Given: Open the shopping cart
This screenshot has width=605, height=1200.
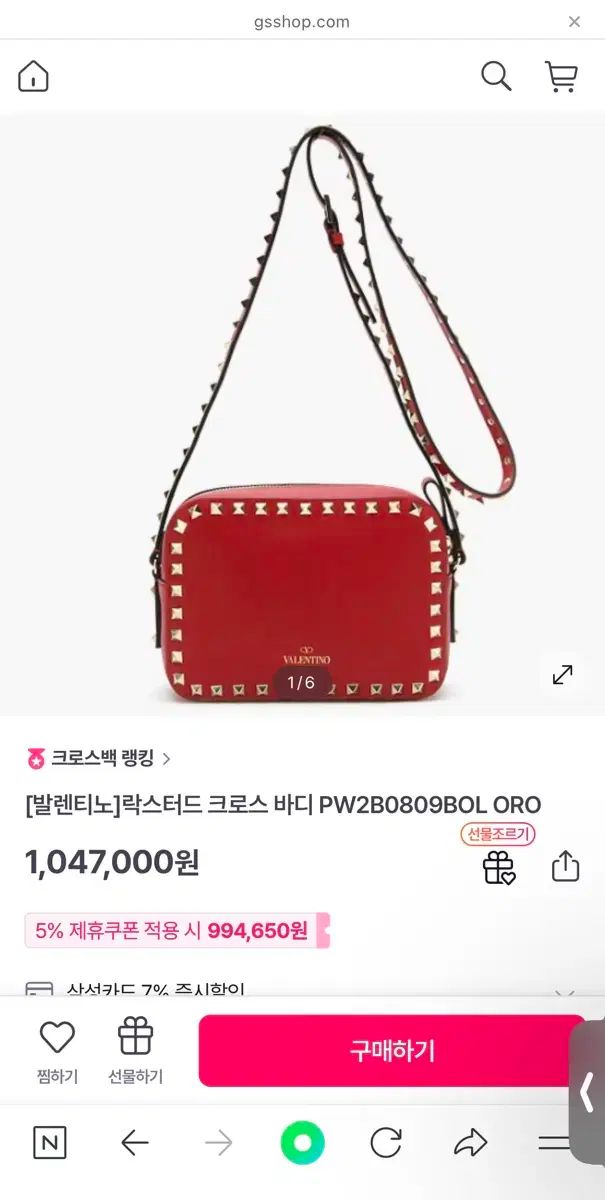Looking at the screenshot, I should pyautogui.click(x=561, y=77).
